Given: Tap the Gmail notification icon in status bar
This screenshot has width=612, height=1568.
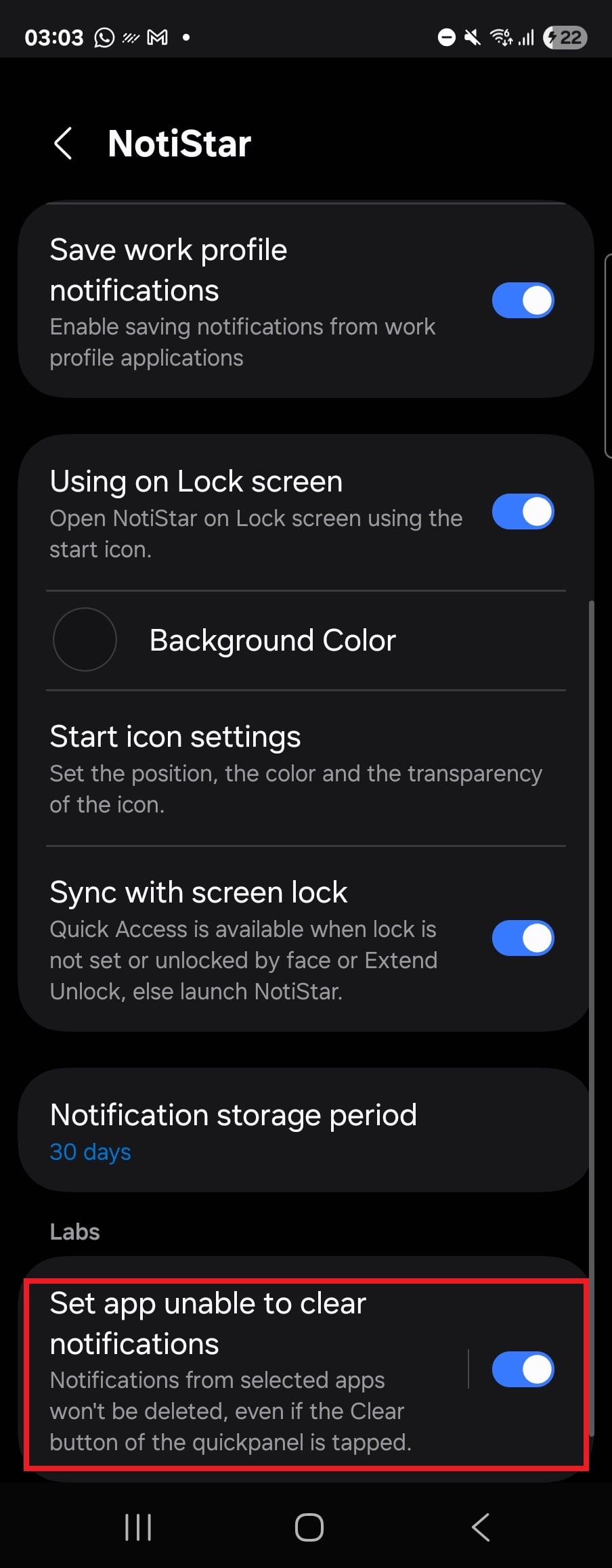Looking at the screenshot, I should coord(157,38).
